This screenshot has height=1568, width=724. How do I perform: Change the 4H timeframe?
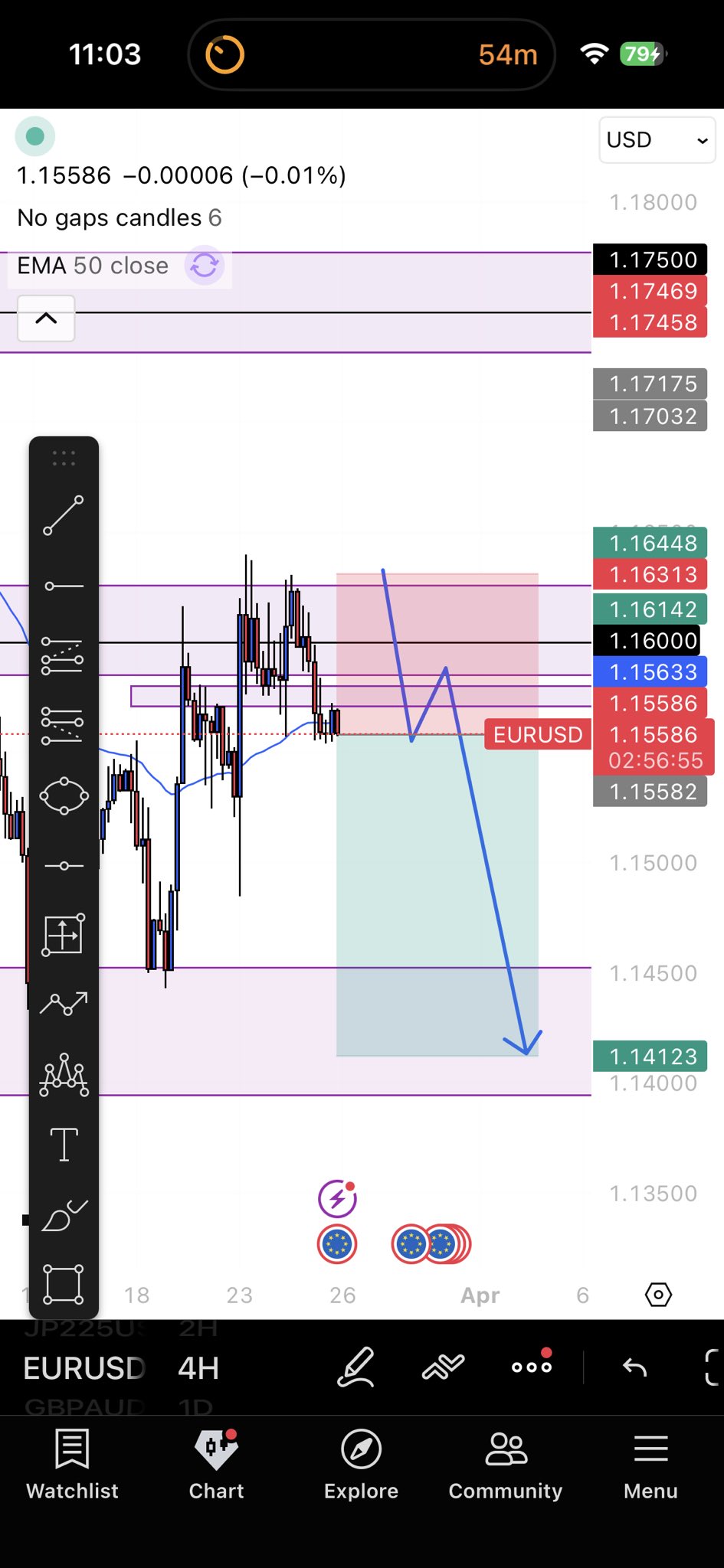[x=198, y=1368]
